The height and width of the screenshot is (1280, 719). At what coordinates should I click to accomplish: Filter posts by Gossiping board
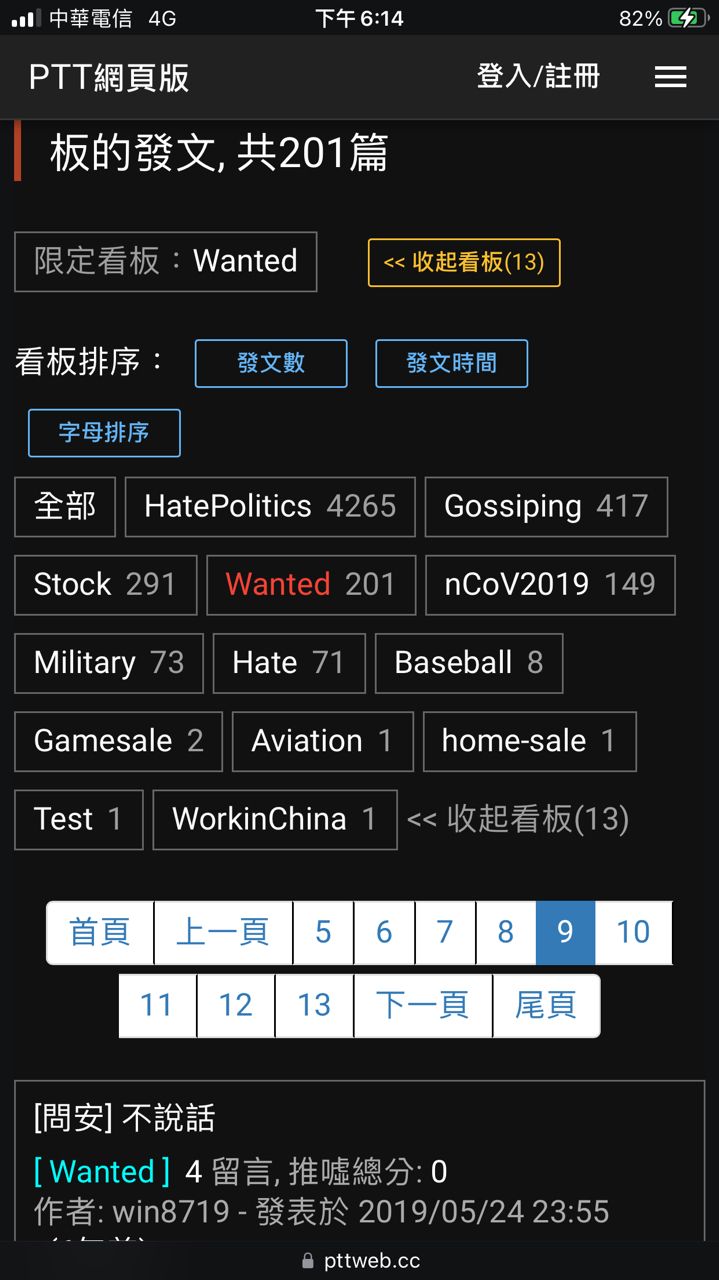point(545,506)
